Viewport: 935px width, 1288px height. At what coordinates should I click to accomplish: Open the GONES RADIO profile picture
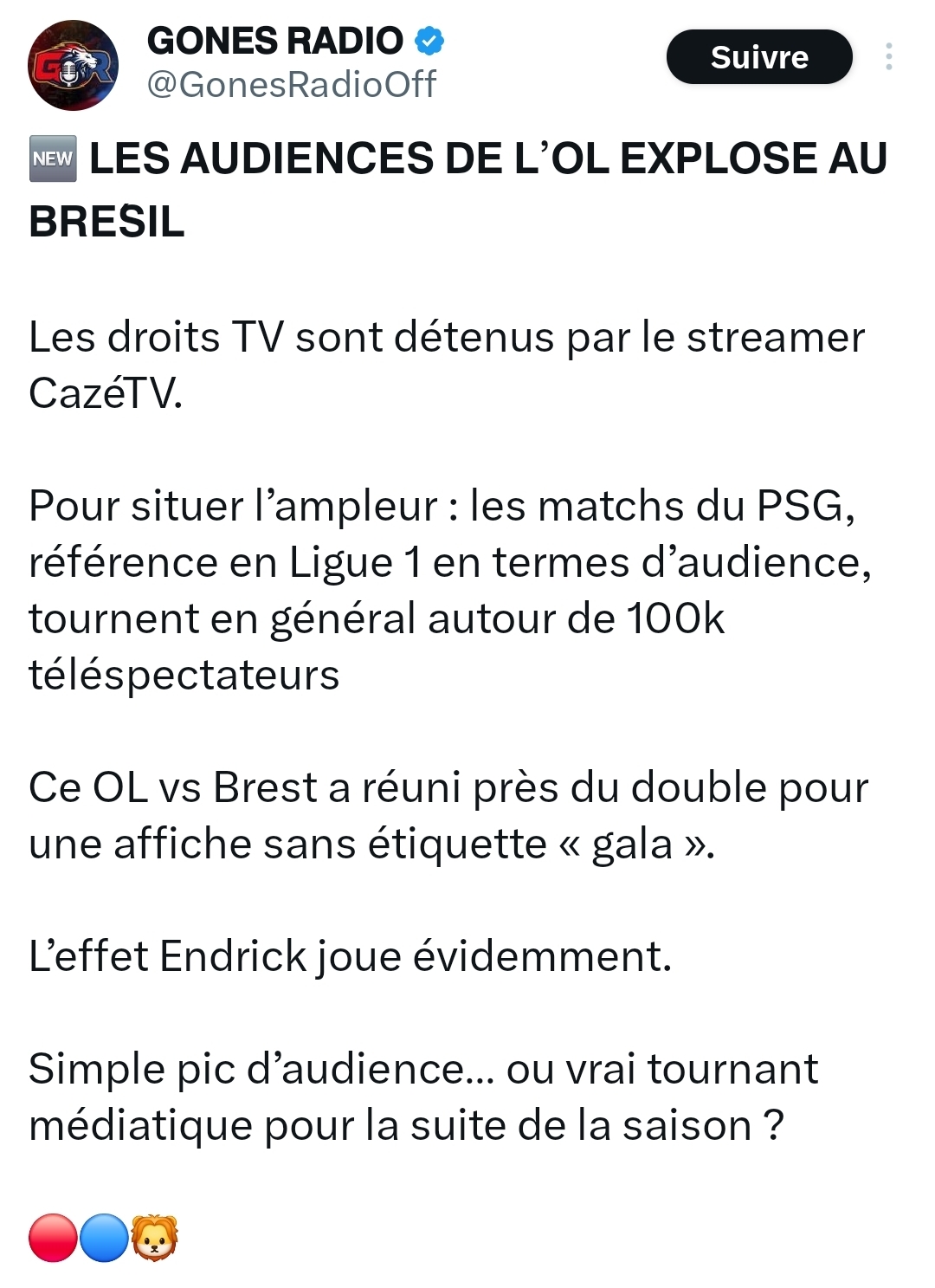[x=73, y=66]
